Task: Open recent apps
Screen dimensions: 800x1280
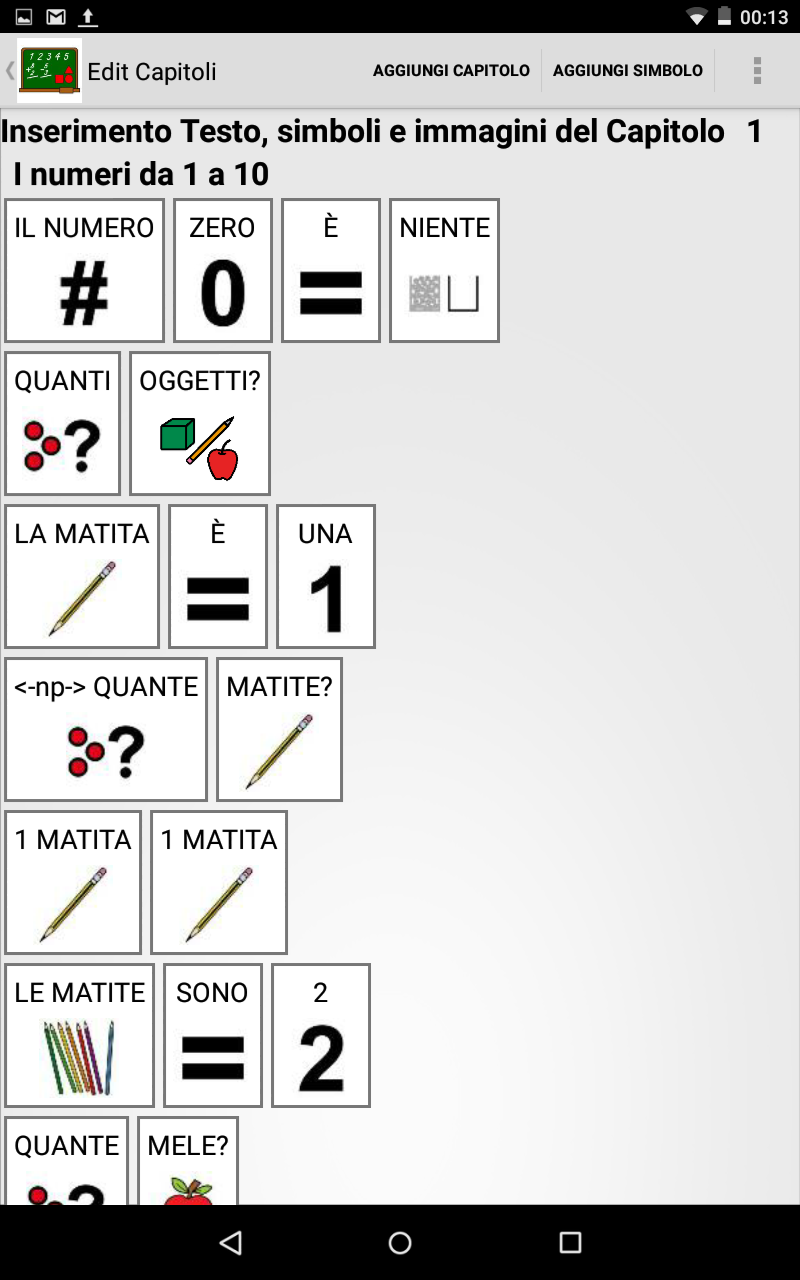Action: tap(570, 1242)
